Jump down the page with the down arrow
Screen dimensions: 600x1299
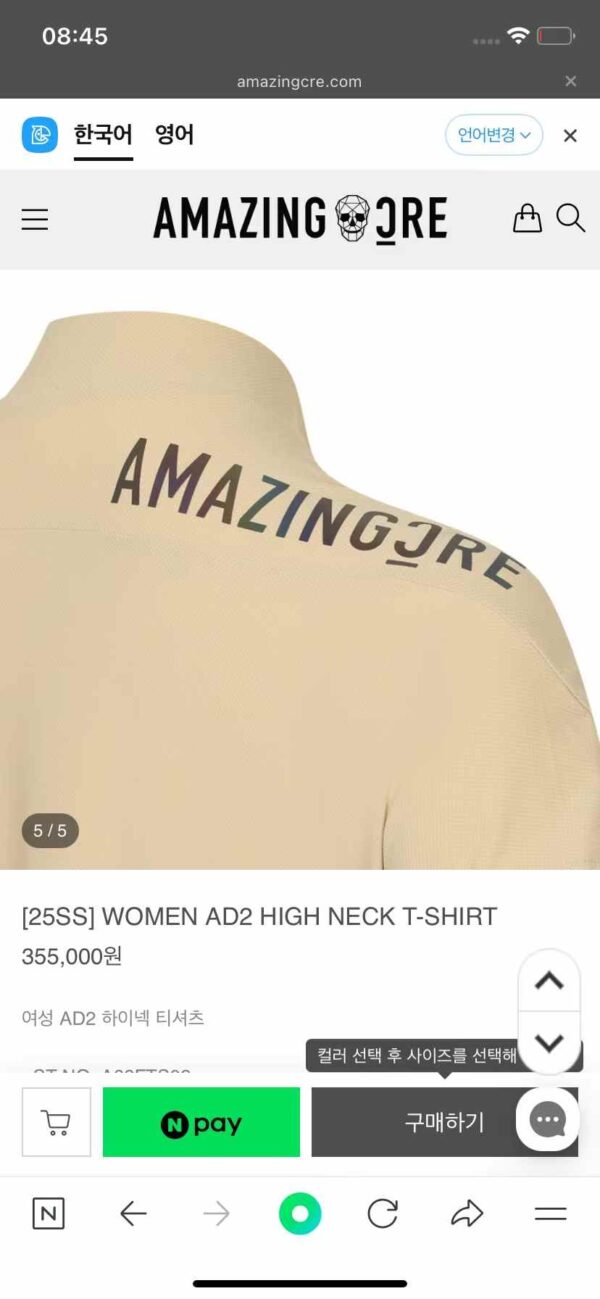click(549, 1043)
